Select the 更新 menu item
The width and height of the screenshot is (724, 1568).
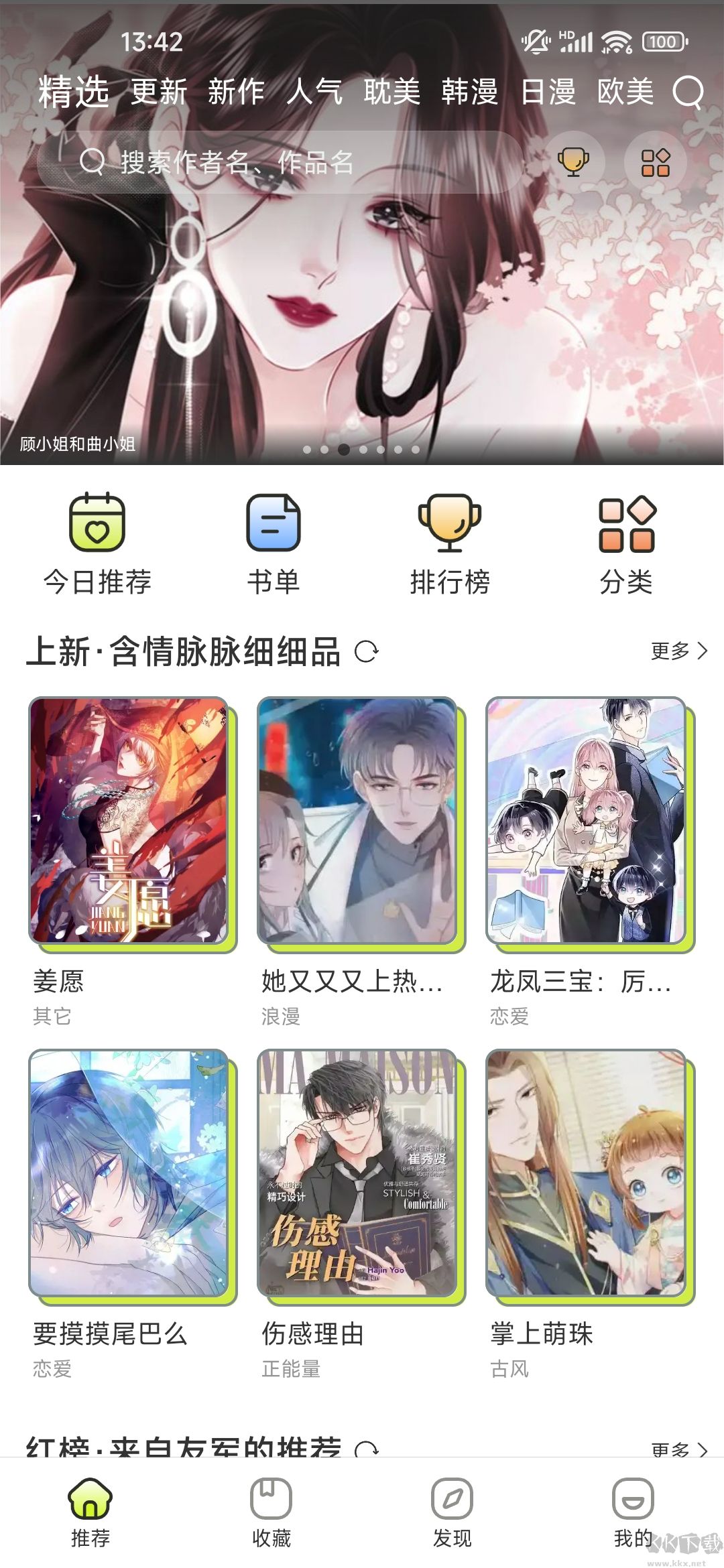159,94
